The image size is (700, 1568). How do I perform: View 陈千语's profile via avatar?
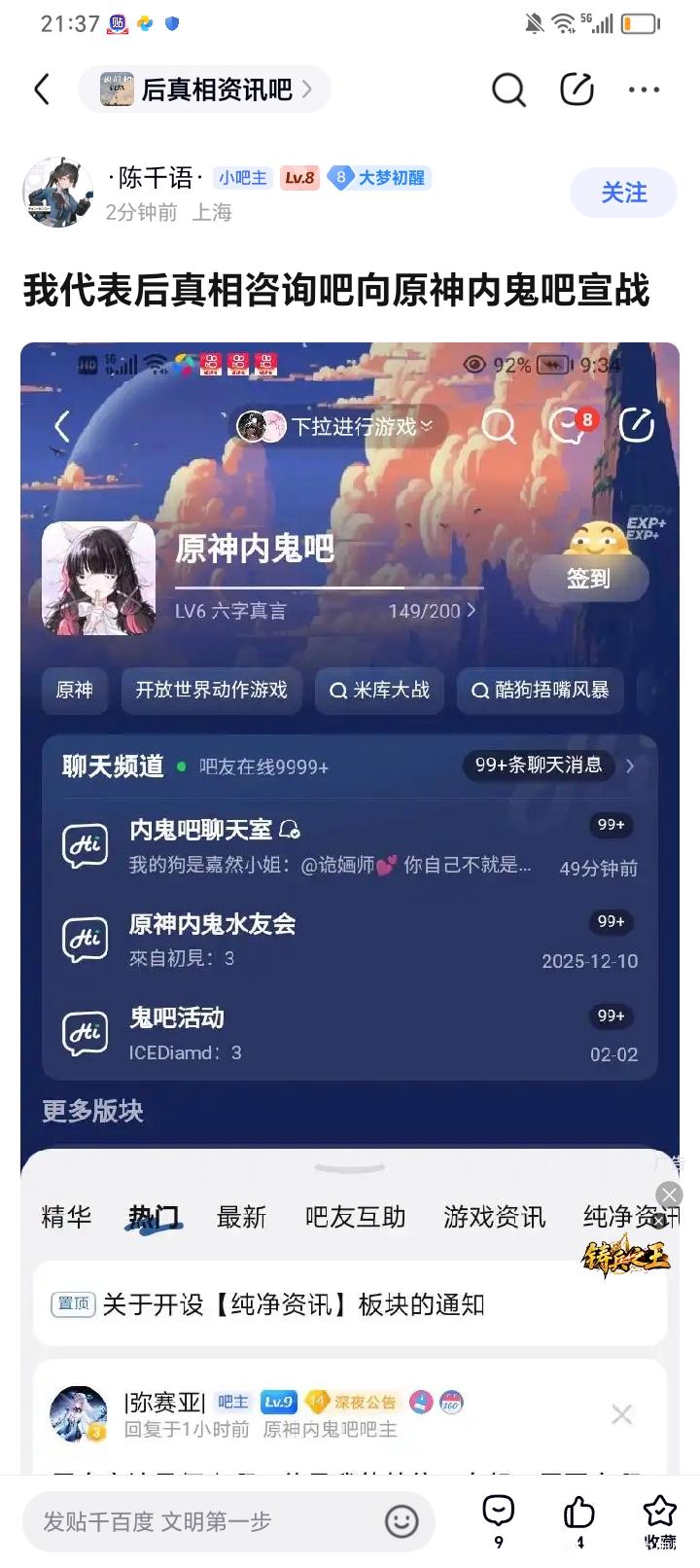[x=57, y=192]
